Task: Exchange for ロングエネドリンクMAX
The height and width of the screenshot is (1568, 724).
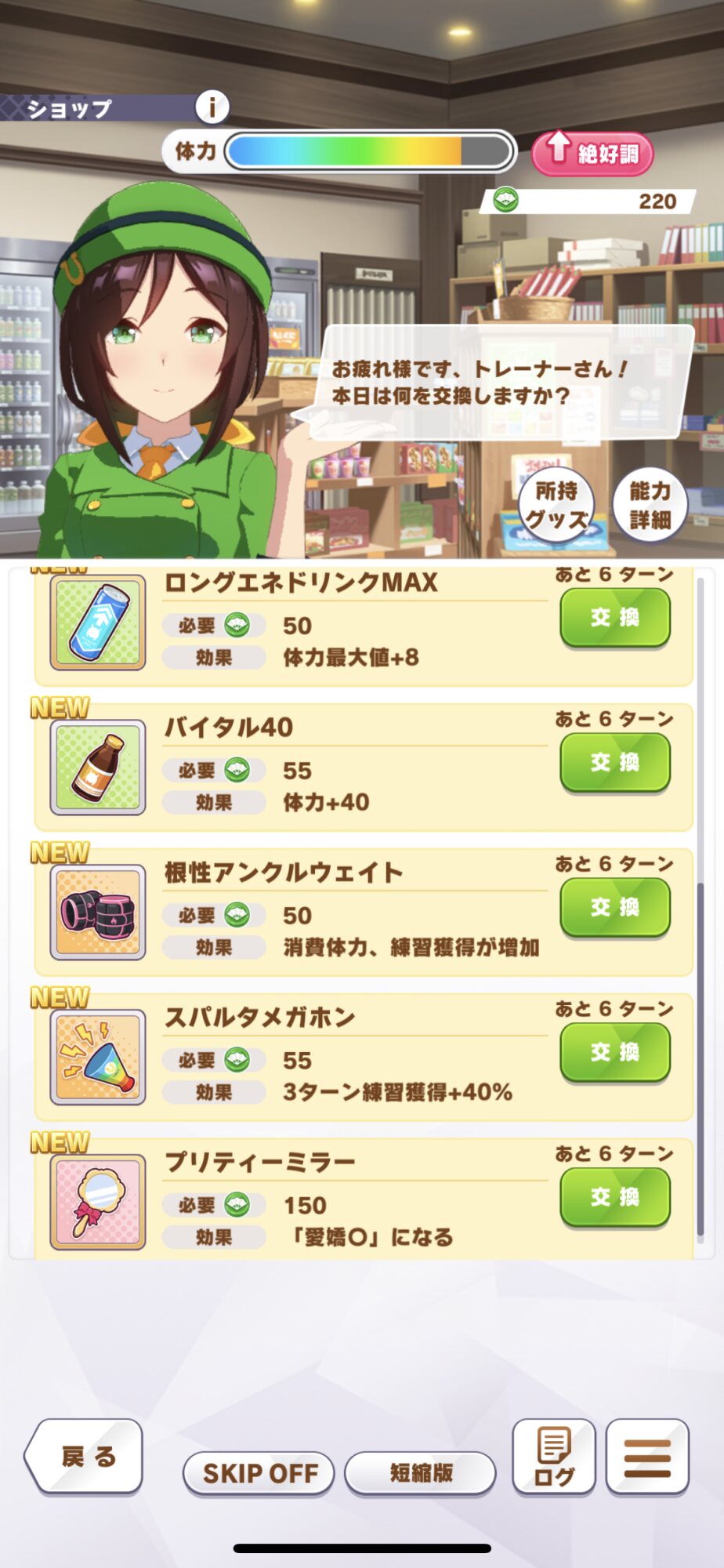Action: [x=615, y=618]
